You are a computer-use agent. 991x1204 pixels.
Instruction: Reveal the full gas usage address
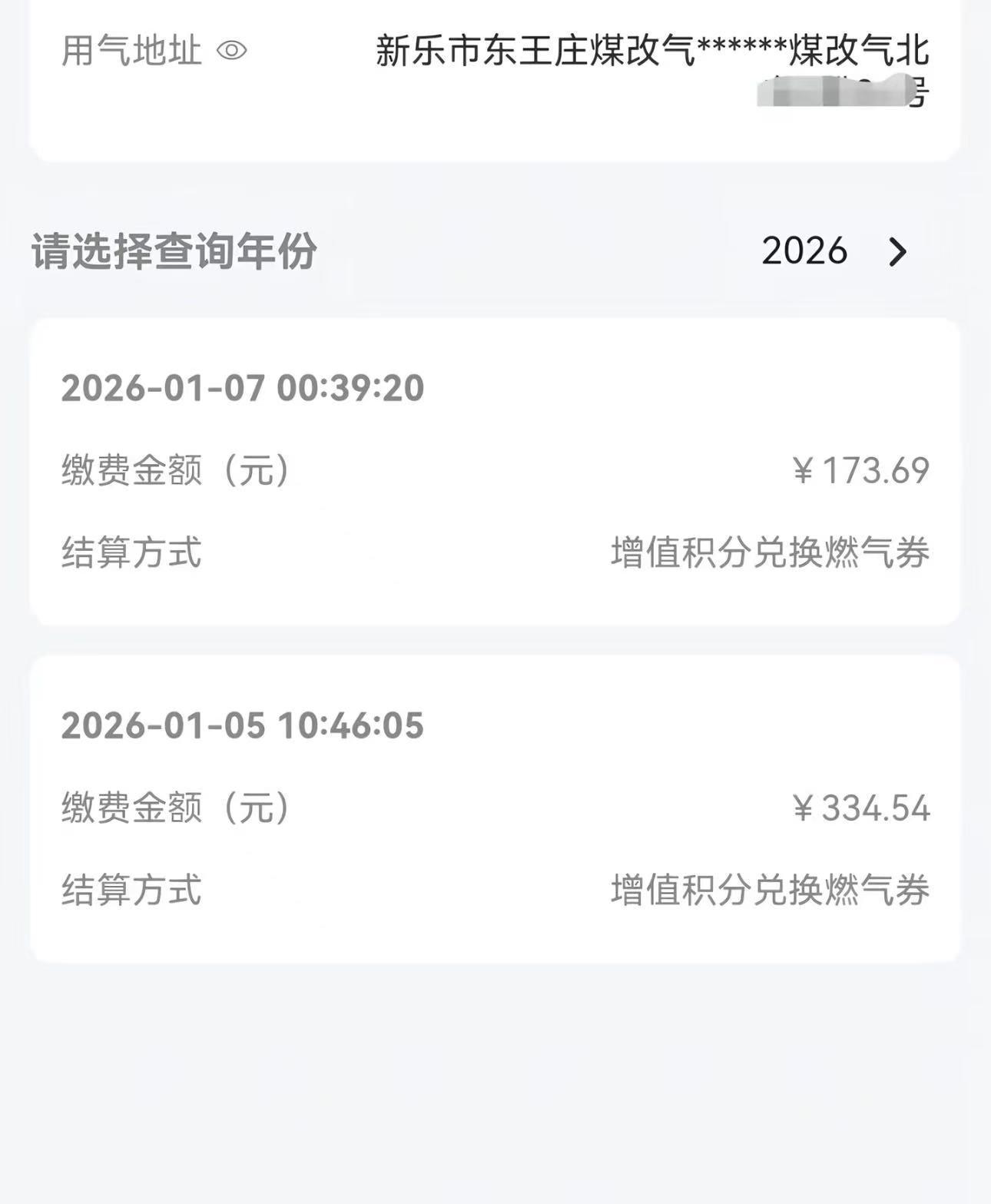pos(231,51)
